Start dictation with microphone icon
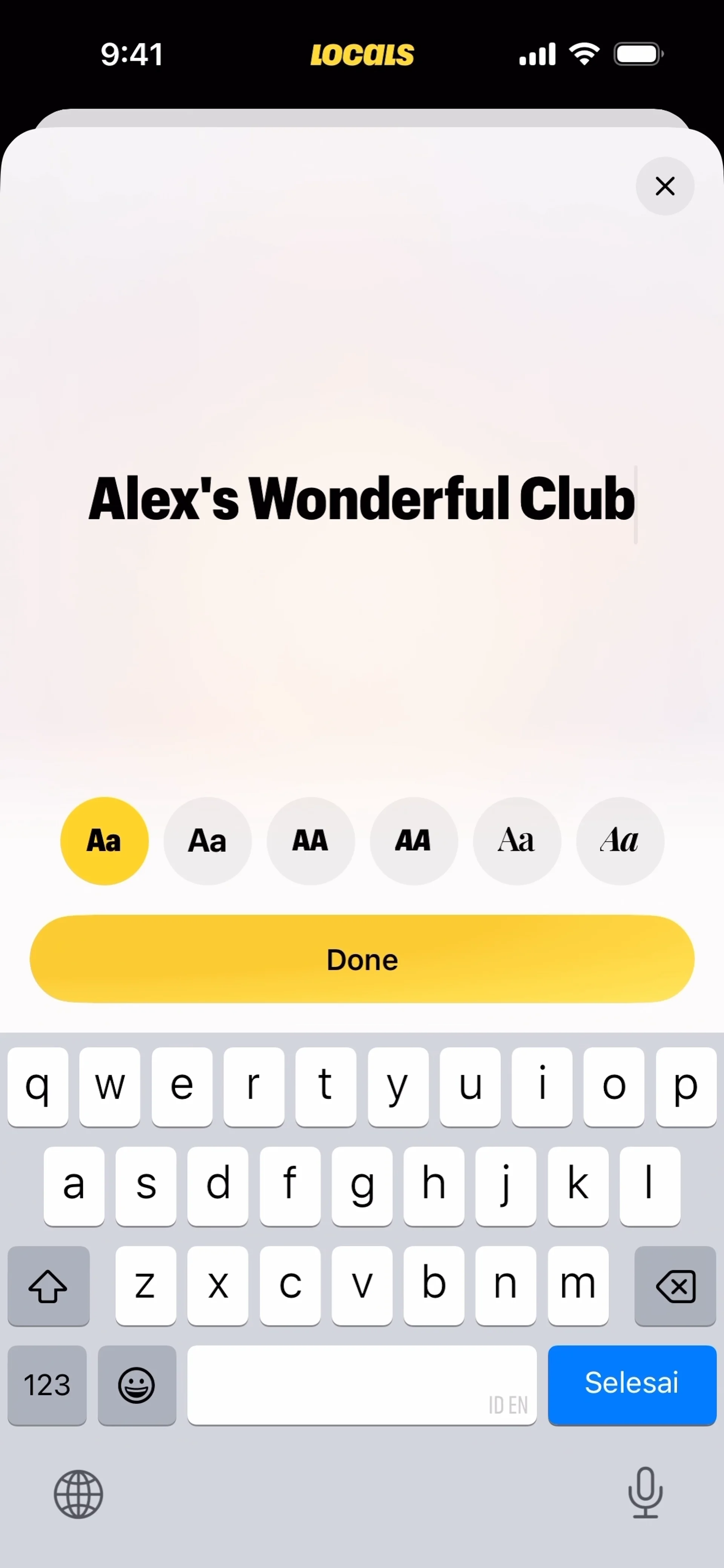The width and height of the screenshot is (724, 1568). tap(645, 1493)
